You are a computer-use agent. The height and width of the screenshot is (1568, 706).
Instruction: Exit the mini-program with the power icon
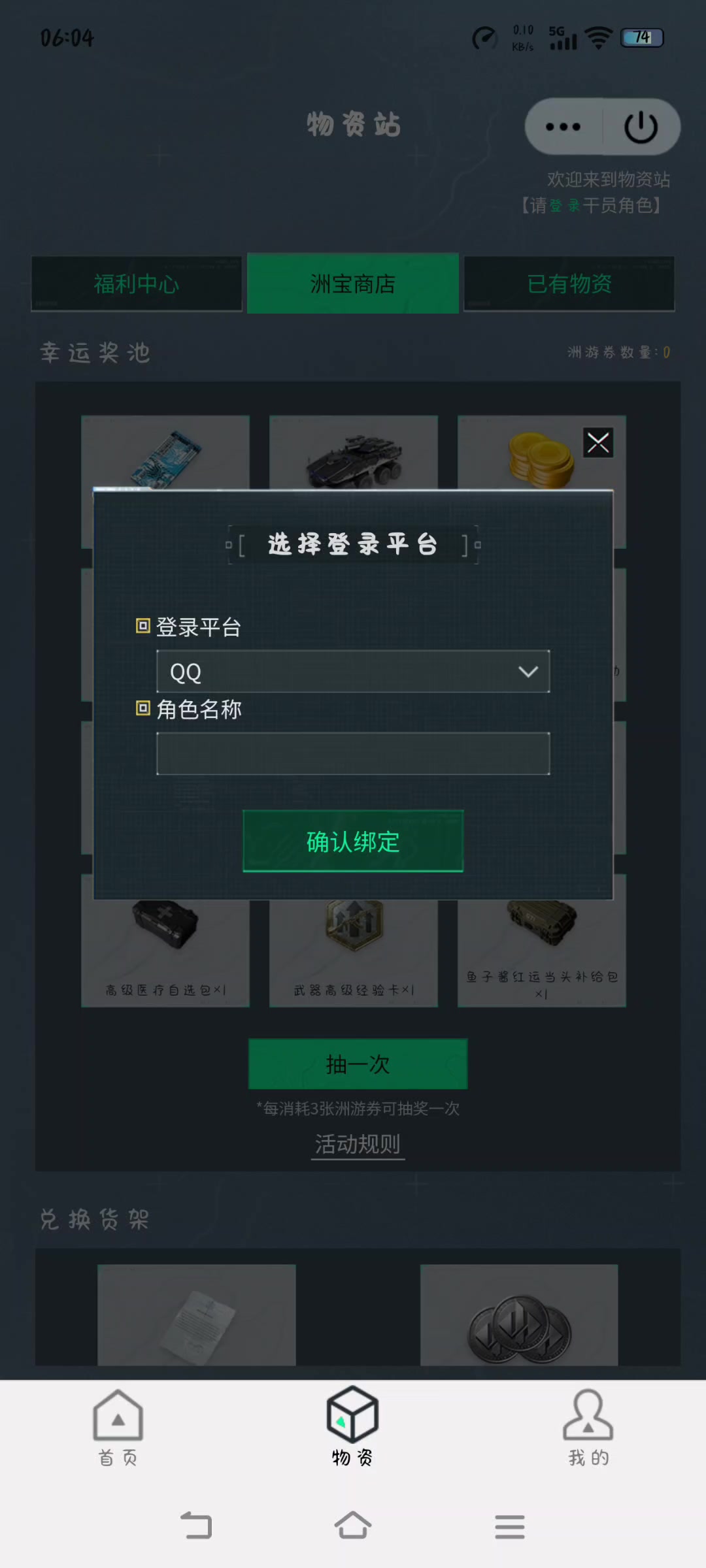[641, 127]
